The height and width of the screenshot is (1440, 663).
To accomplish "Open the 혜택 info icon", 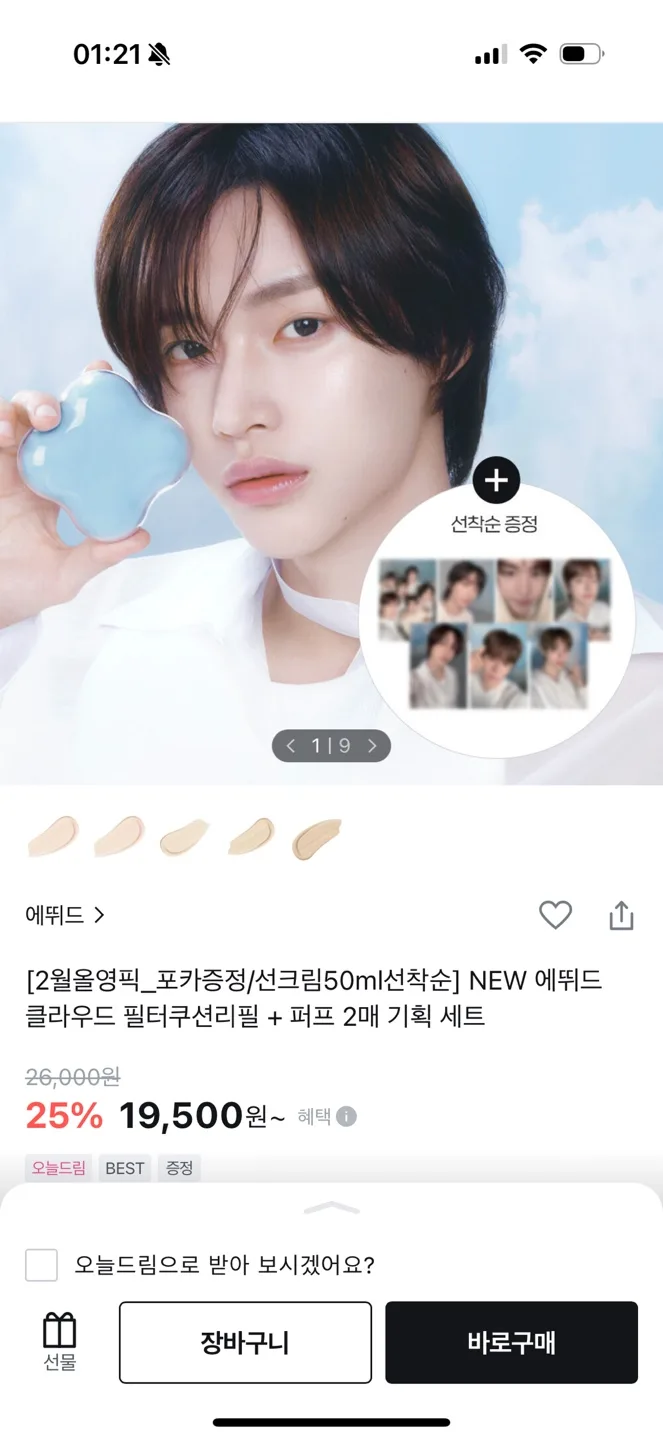I will pyautogui.click(x=346, y=1117).
